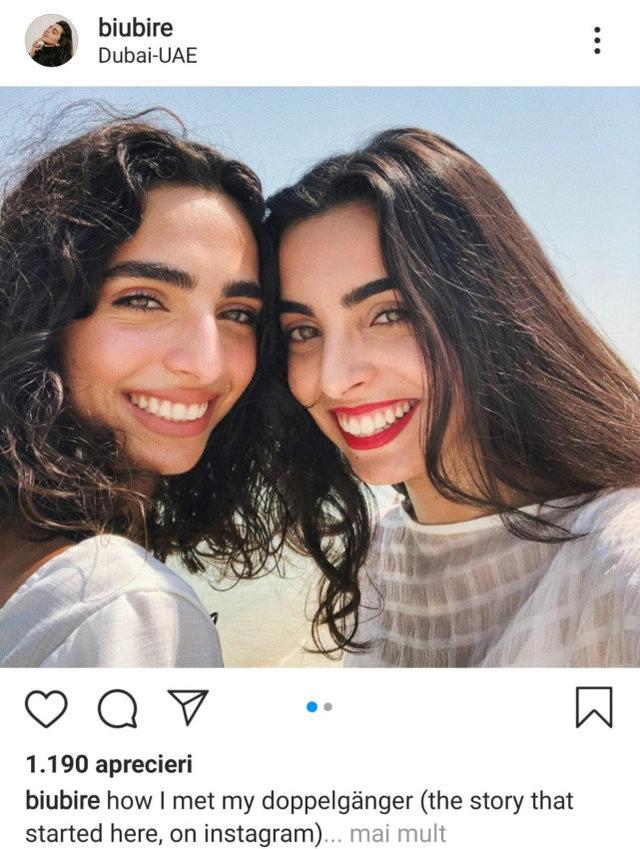
Task: Open comments on this post
Action: click(117, 709)
